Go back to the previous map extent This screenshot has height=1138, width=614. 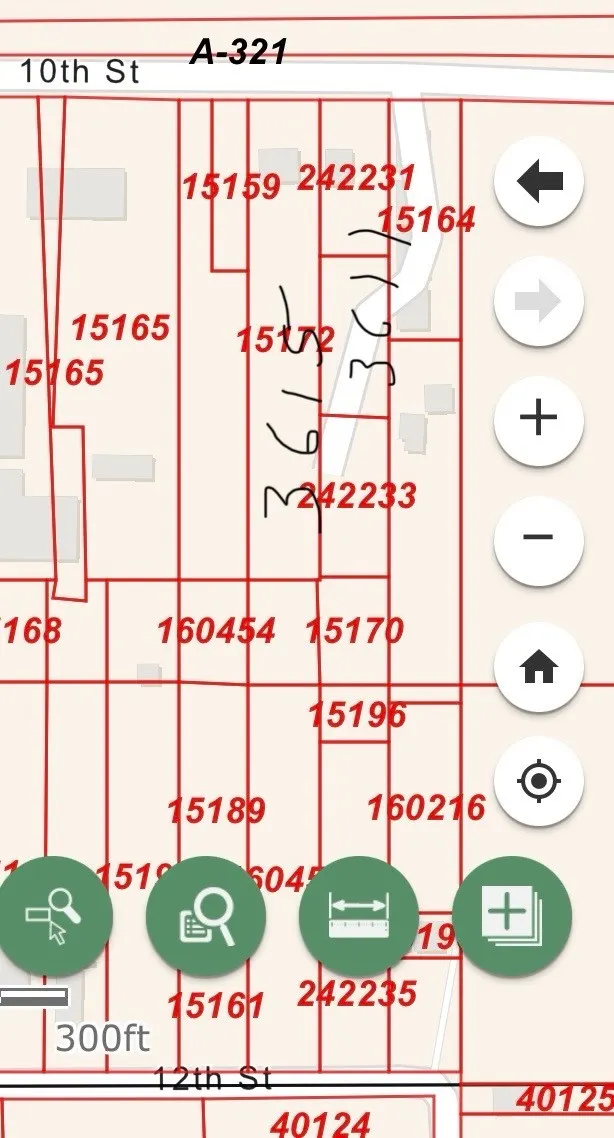point(539,182)
